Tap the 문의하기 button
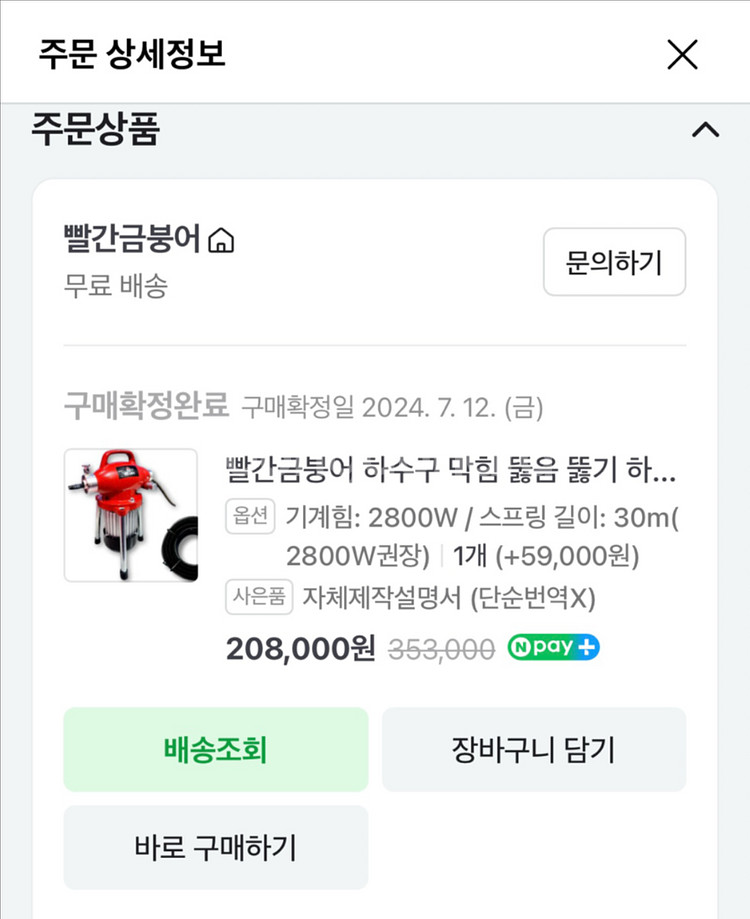750x919 pixels. [614, 263]
